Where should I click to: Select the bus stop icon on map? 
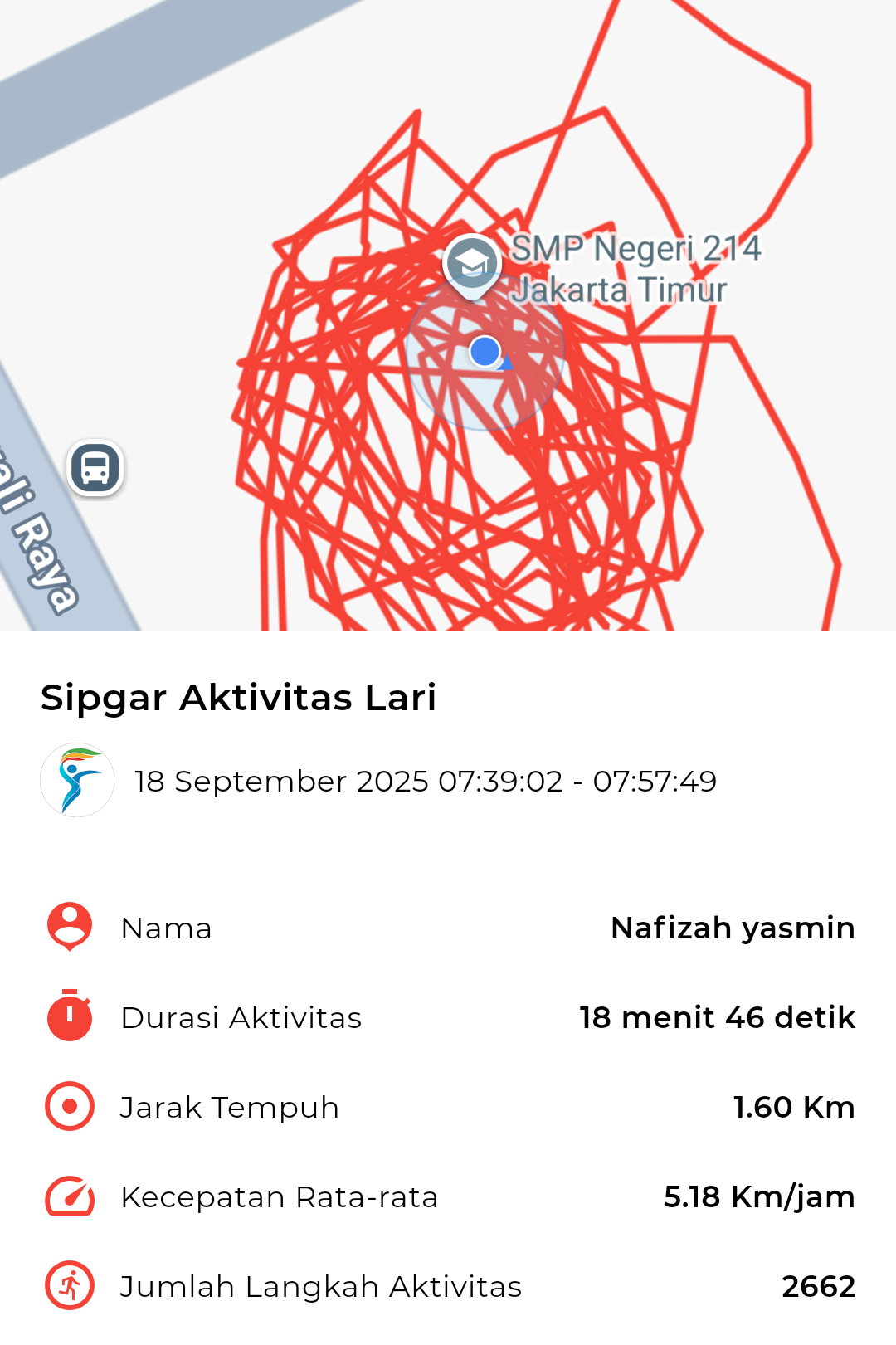95,468
